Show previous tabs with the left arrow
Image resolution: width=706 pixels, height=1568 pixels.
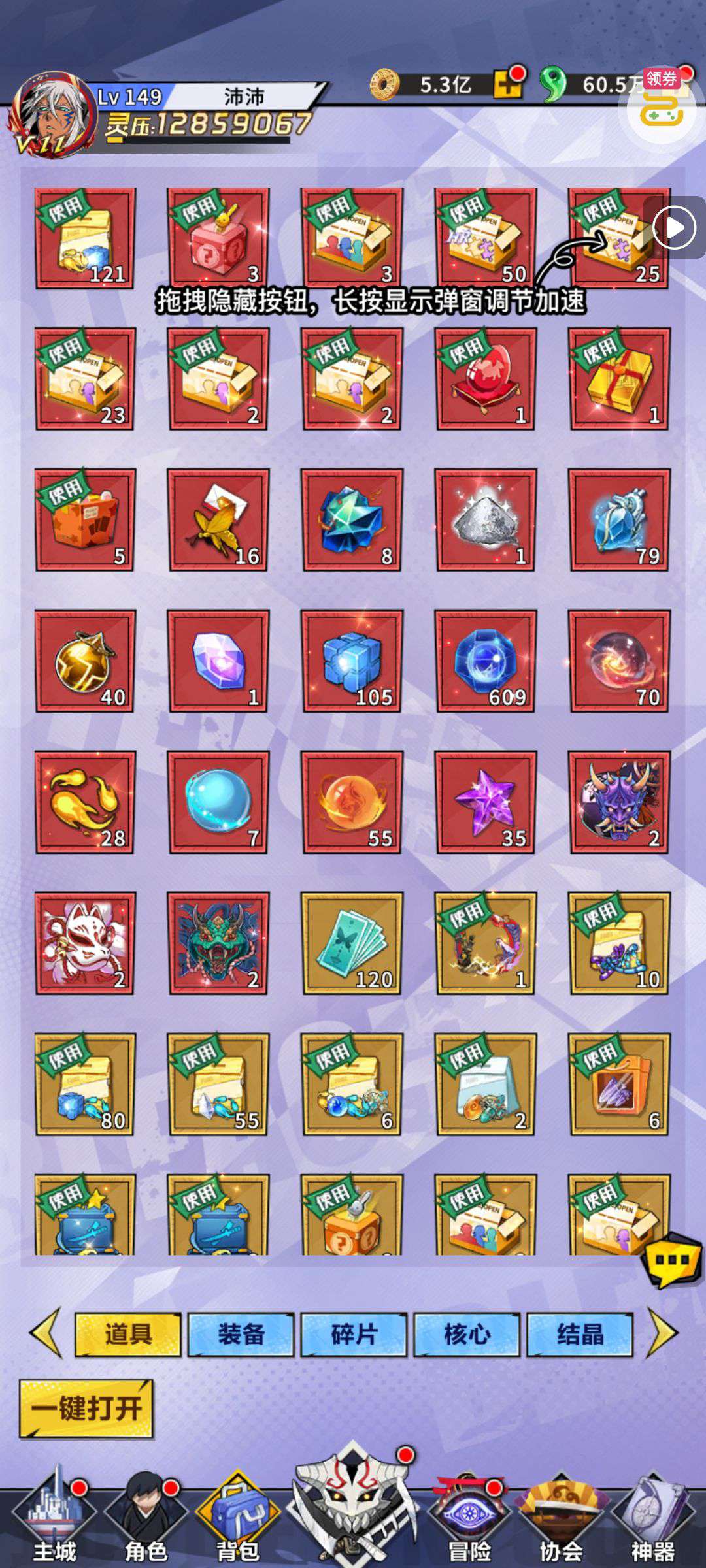pyautogui.click(x=46, y=1333)
